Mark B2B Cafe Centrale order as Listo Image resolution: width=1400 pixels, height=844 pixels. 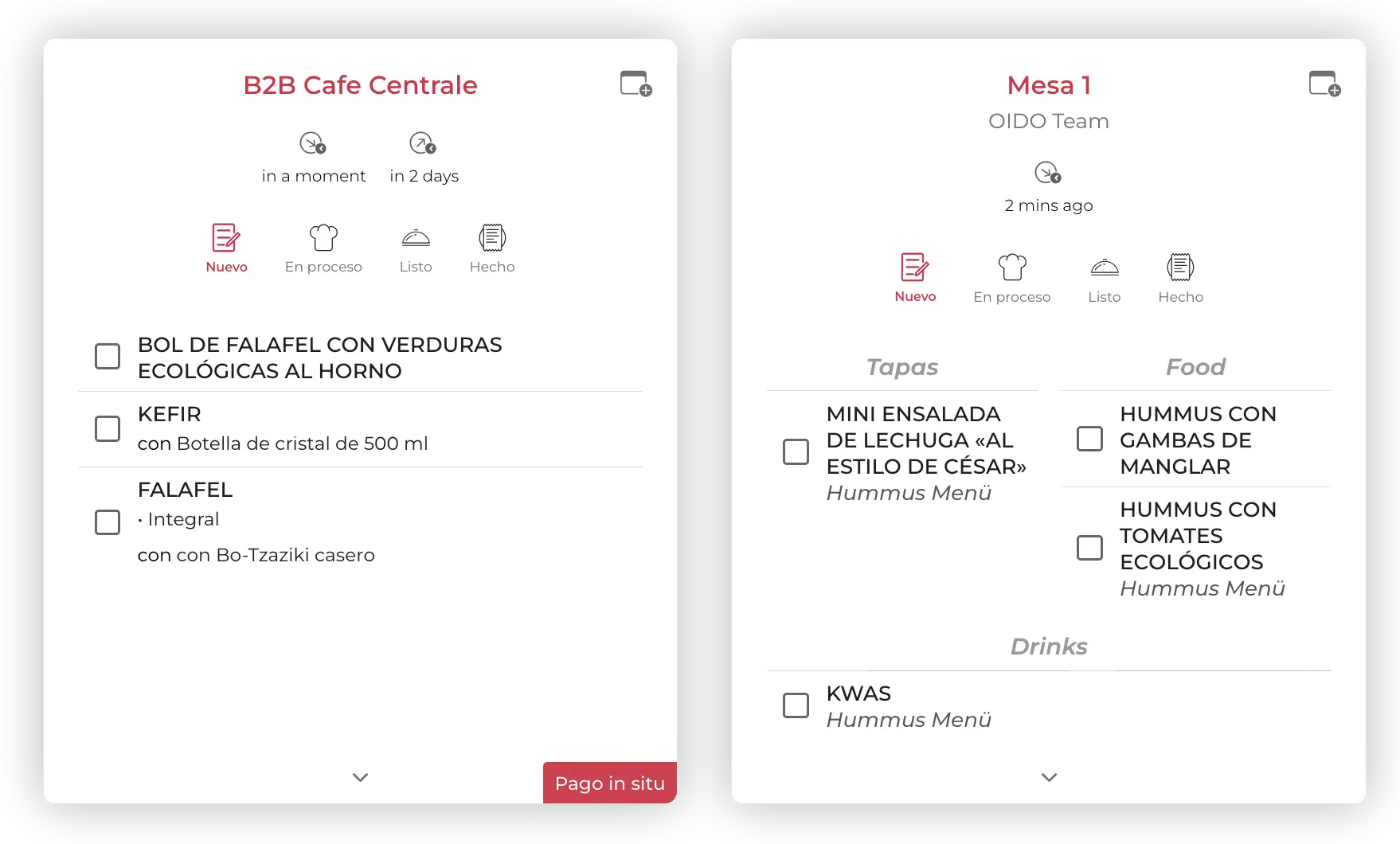tap(416, 248)
